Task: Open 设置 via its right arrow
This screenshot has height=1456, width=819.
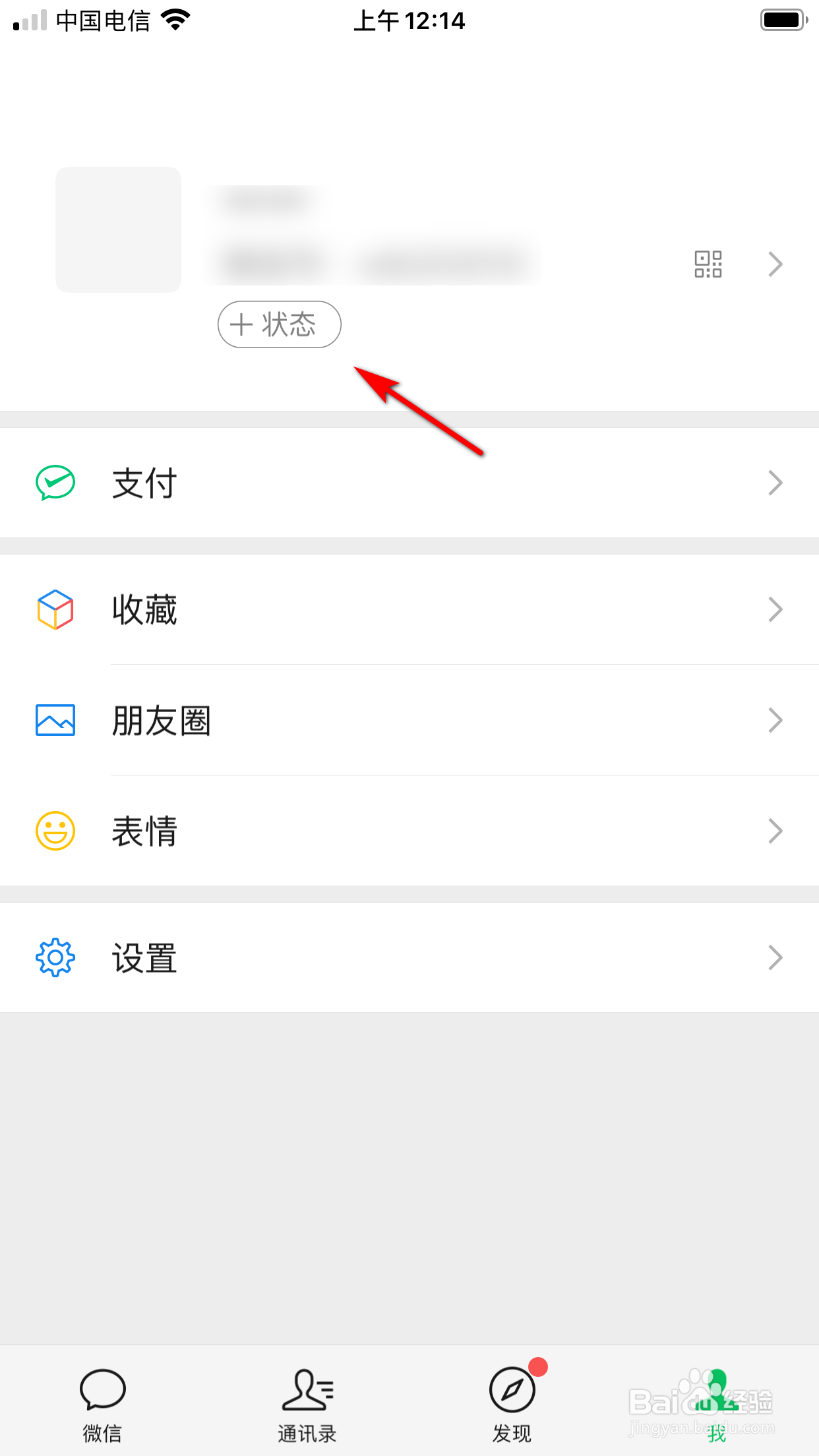Action: 775,957
